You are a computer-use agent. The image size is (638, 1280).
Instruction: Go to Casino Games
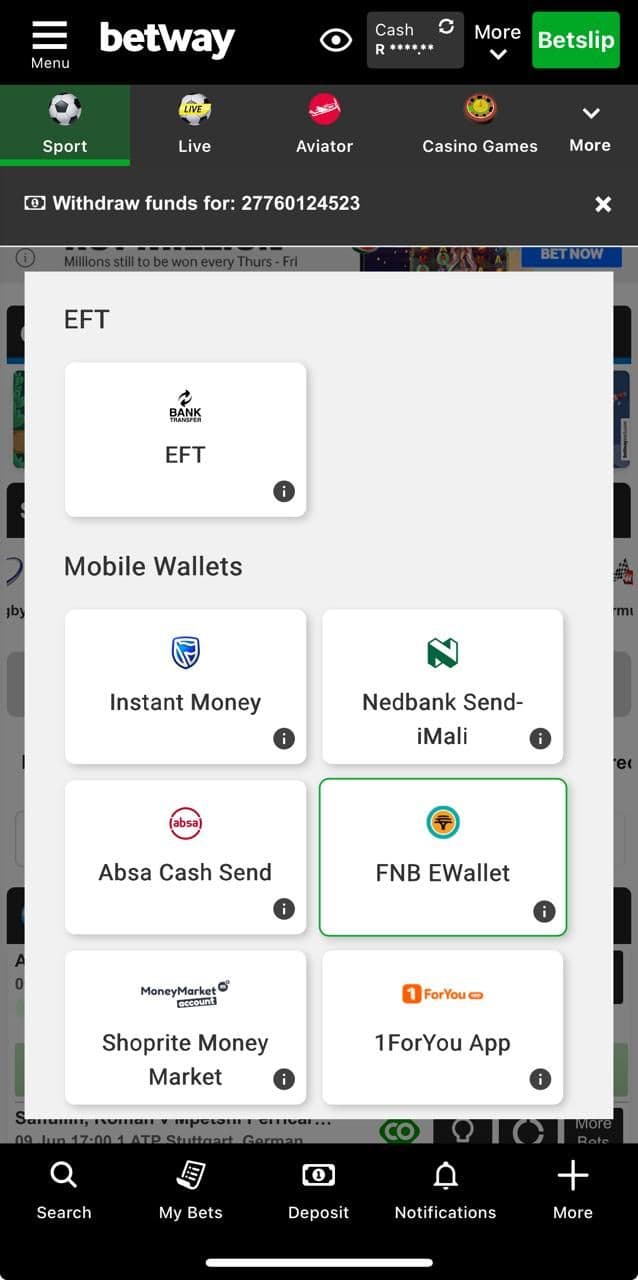[479, 125]
